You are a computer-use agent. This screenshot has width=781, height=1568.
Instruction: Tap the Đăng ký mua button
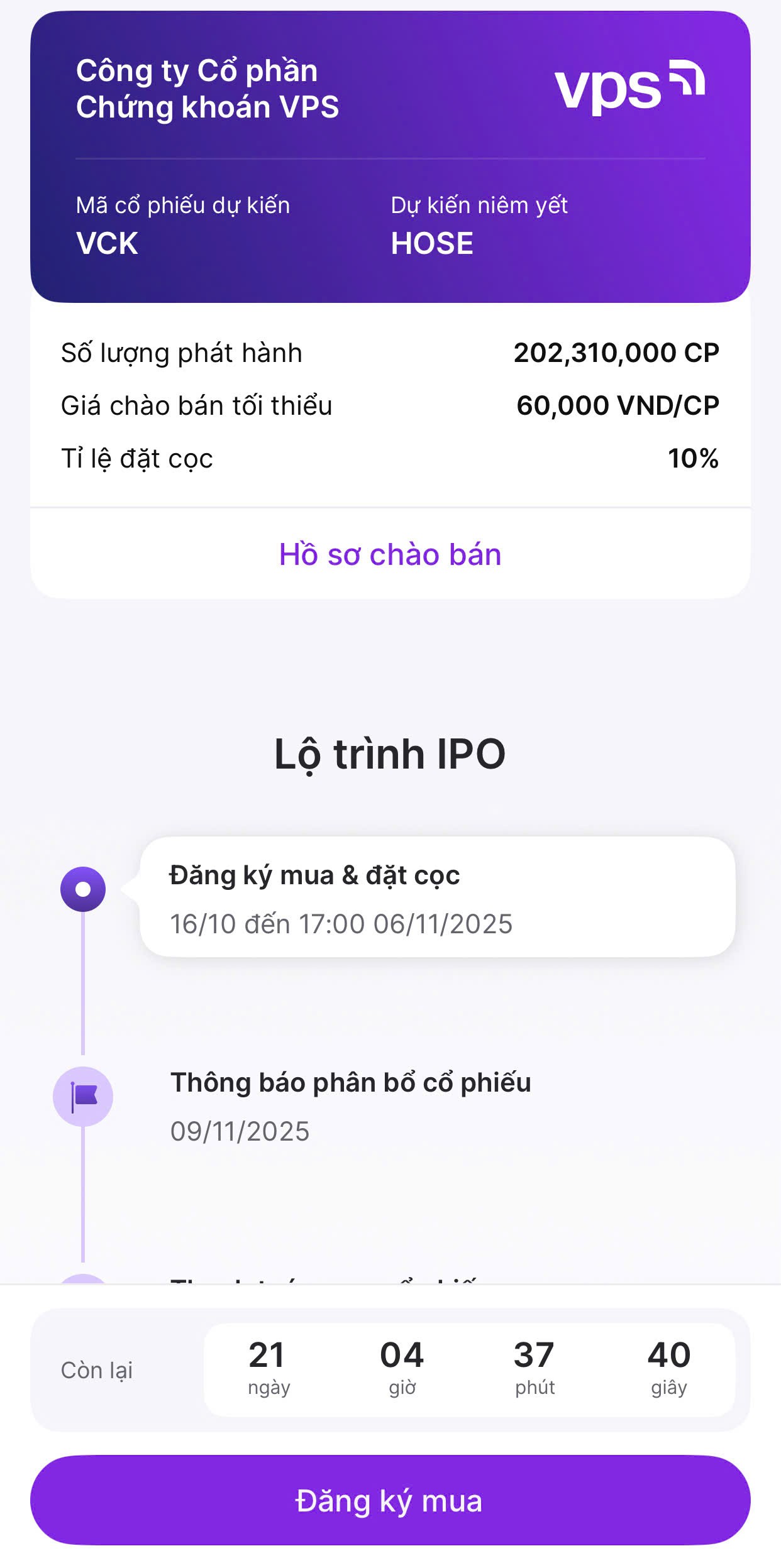coord(390,1501)
